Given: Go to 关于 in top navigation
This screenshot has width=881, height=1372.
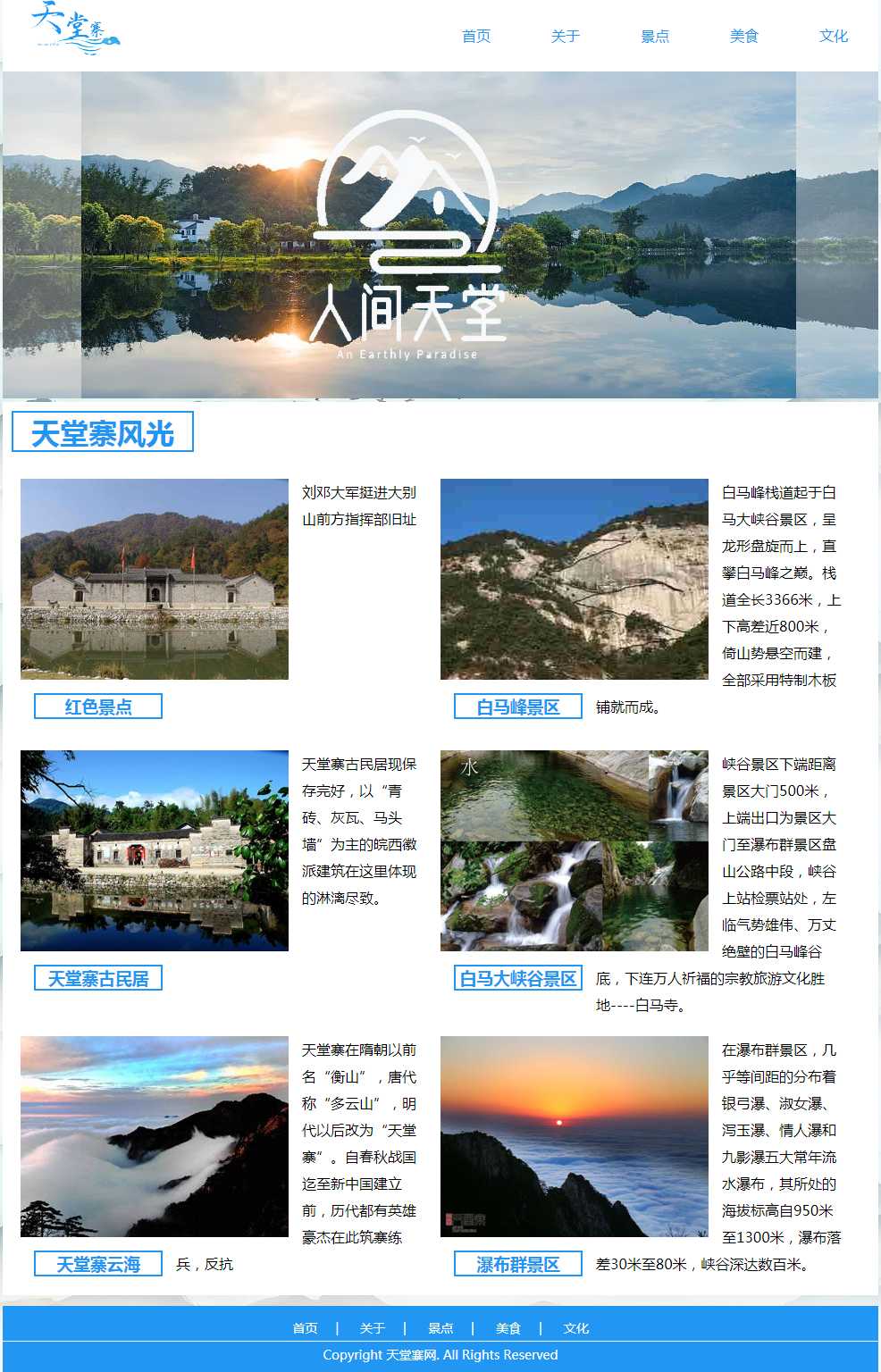Looking at the screenshot, I should coord(565,36).
